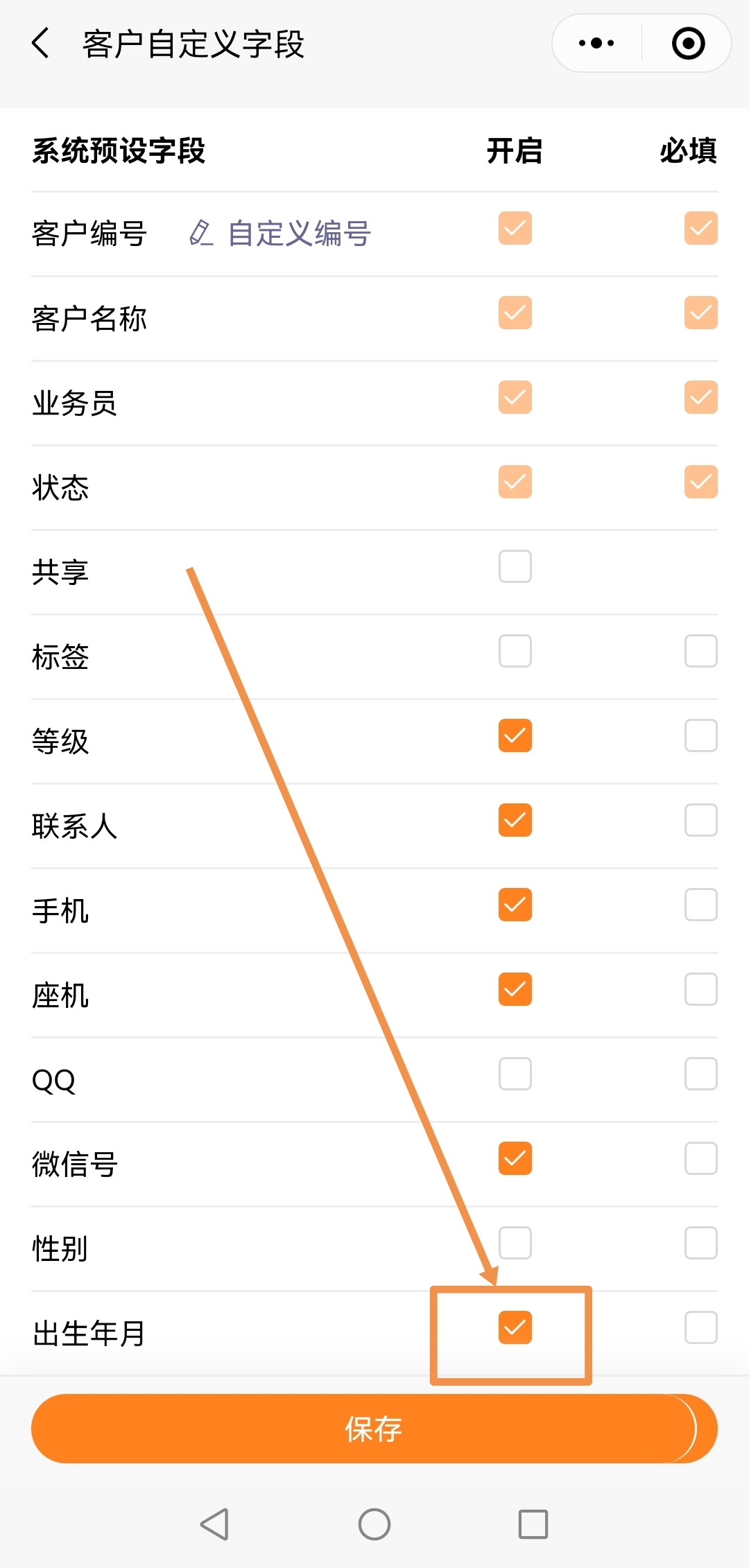Disable the 座机 field under 开启
The image size is (749, 1568).
pos(515,989)
